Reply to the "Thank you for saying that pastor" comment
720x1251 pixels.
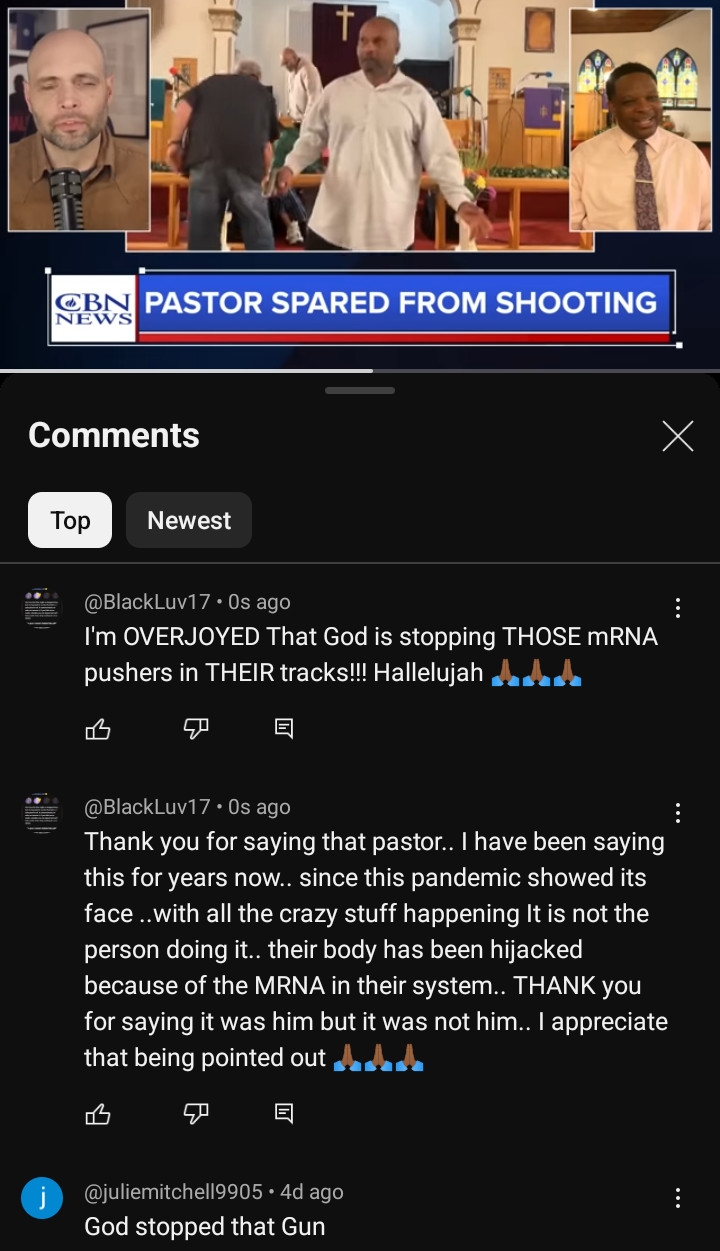click(x=284, y=1113)
